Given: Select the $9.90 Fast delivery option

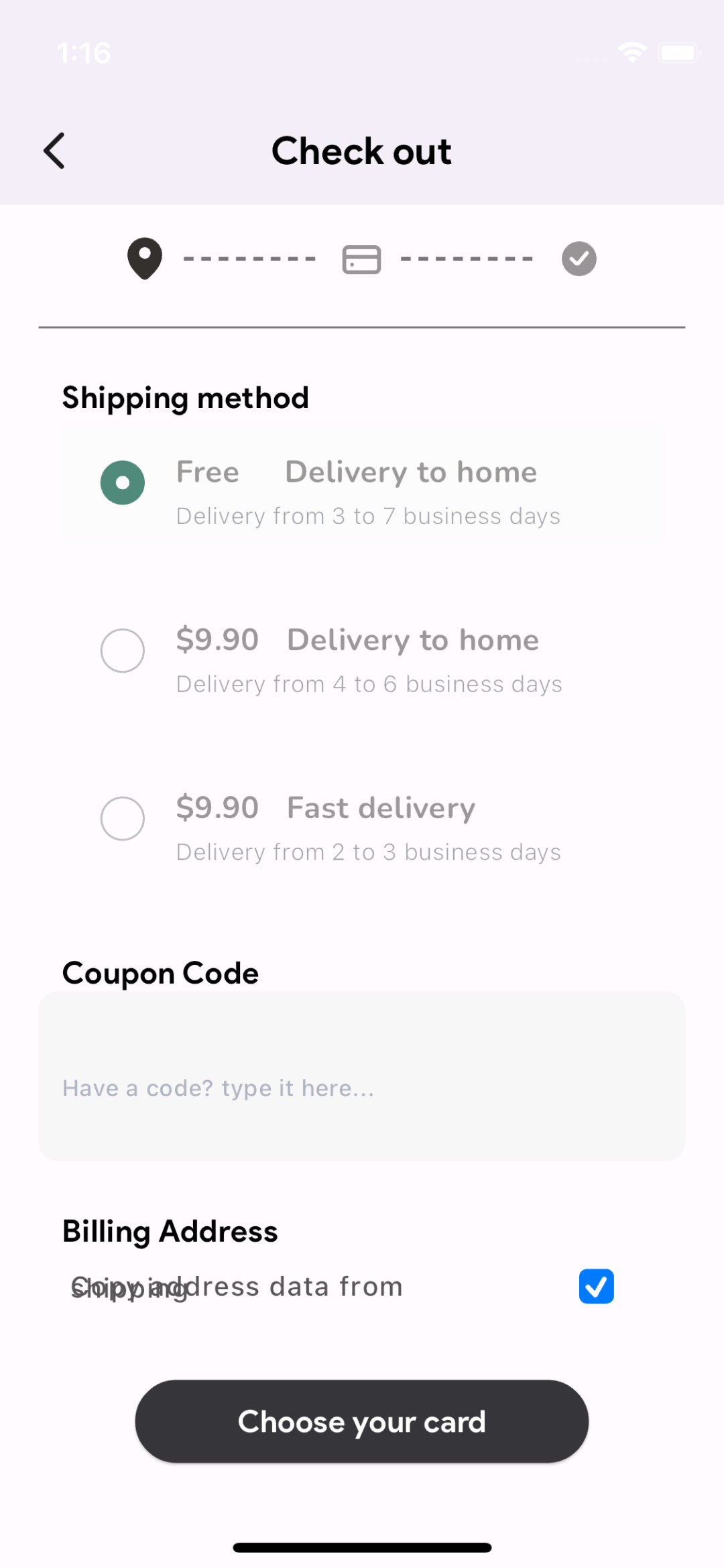Looking at the screenshot, I should click(123, 818).
